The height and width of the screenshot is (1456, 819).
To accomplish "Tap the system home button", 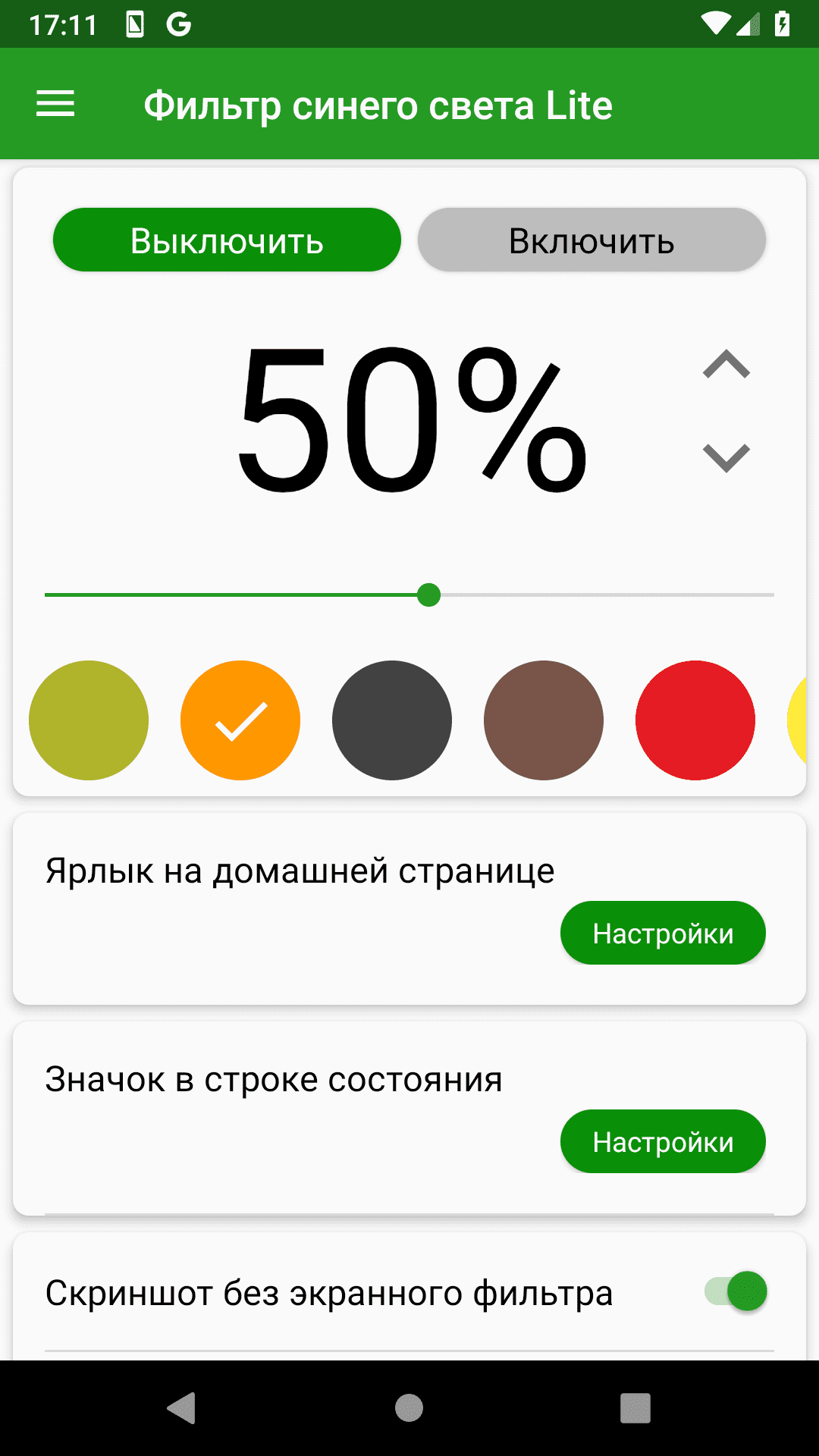I will (x=409, y=1408).
